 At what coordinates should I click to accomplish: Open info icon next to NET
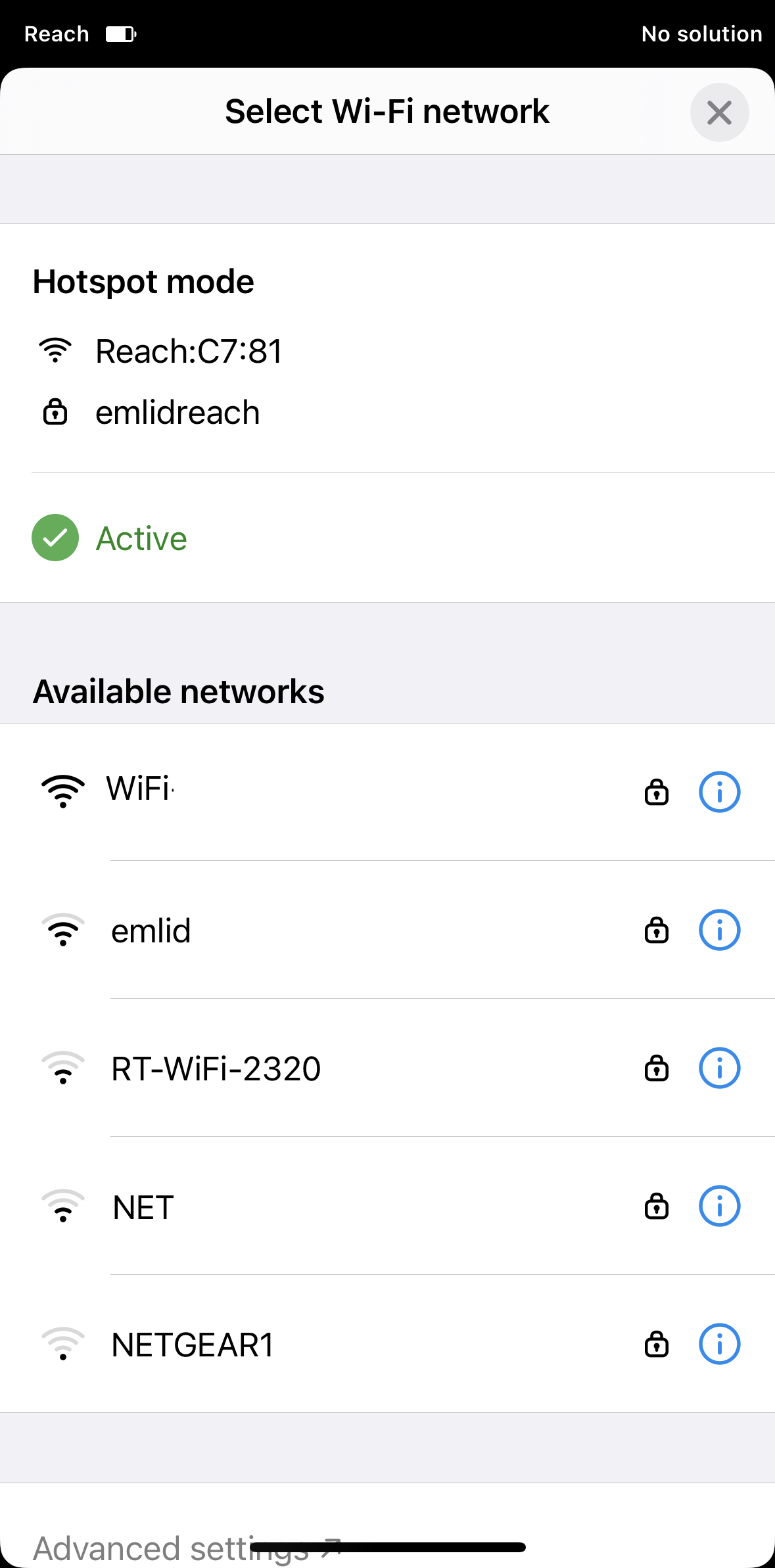(719, 1206)
